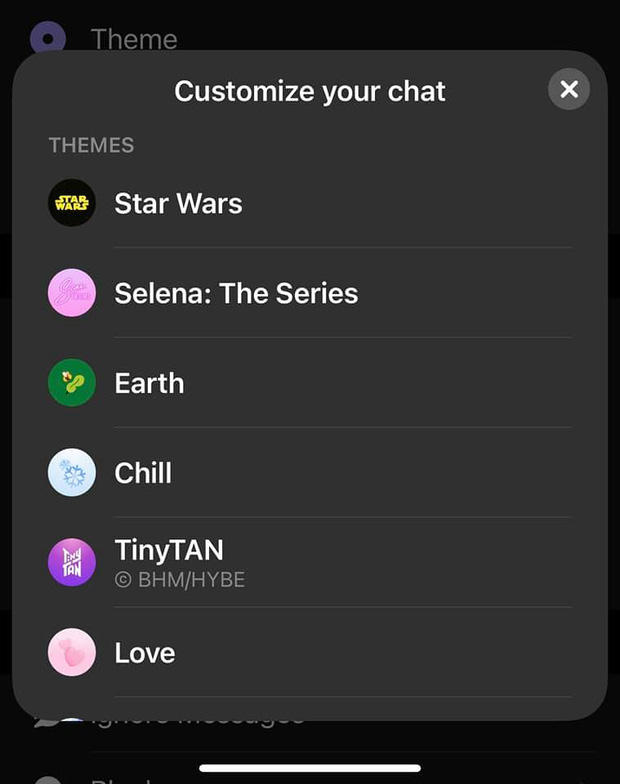The image size is (620, 784).
Task: Choose the Love theme
Action: click(145, 653)
